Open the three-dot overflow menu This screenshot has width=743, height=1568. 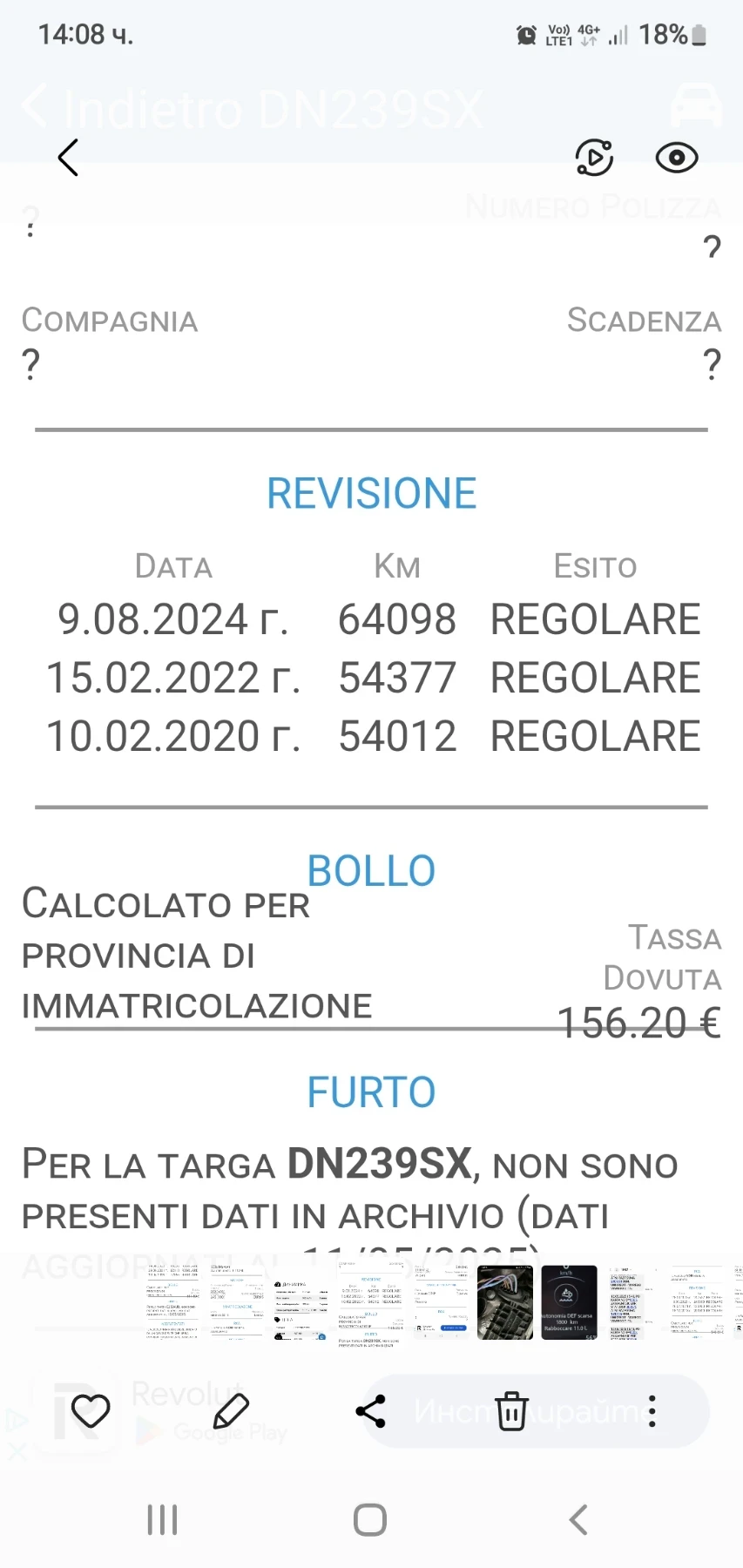(x=652, y=1411)
